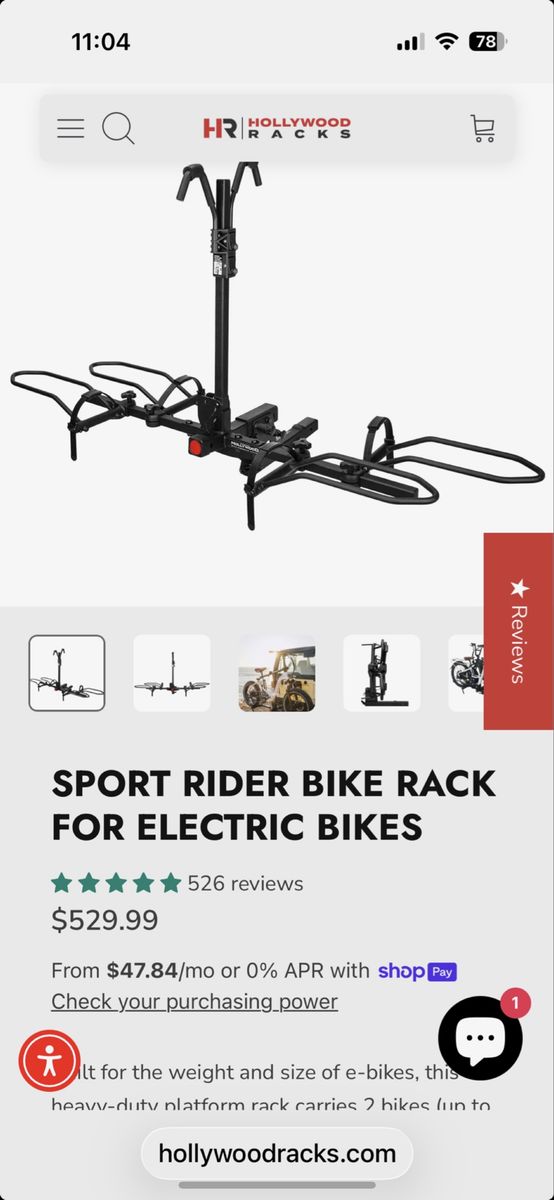Tap Check your purchasing power link
The height and width of the screenshot is (1200, 554).
click(194, 1001)
